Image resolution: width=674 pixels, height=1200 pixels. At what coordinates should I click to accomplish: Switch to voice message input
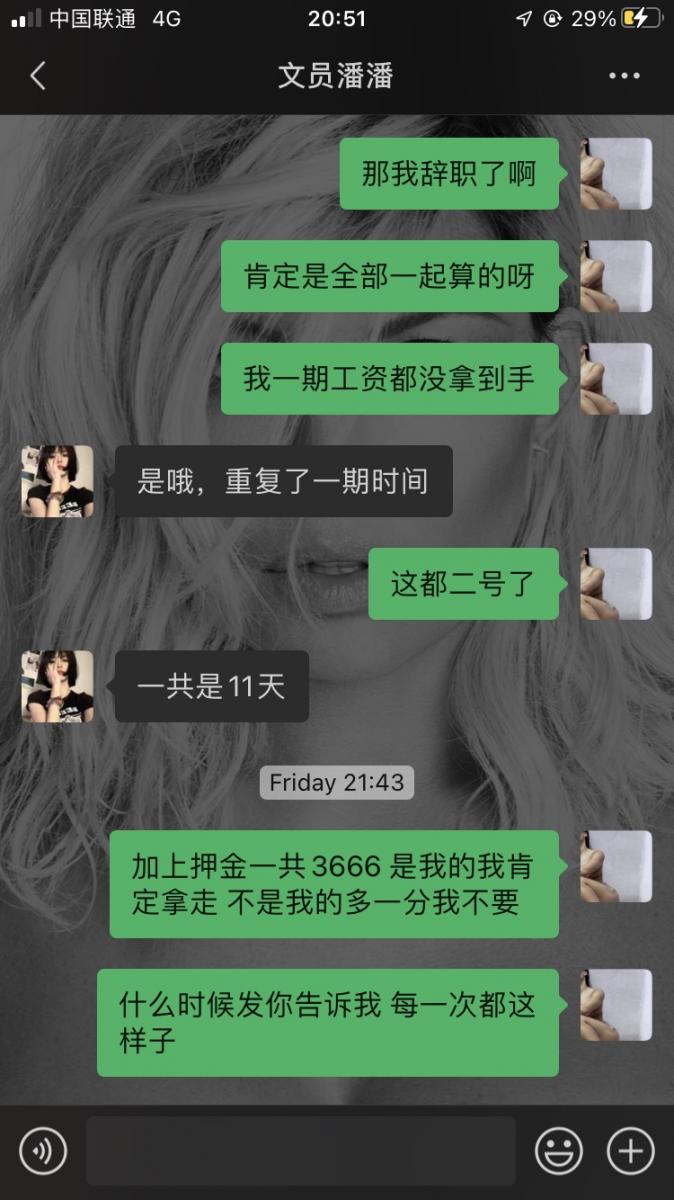43,1151
